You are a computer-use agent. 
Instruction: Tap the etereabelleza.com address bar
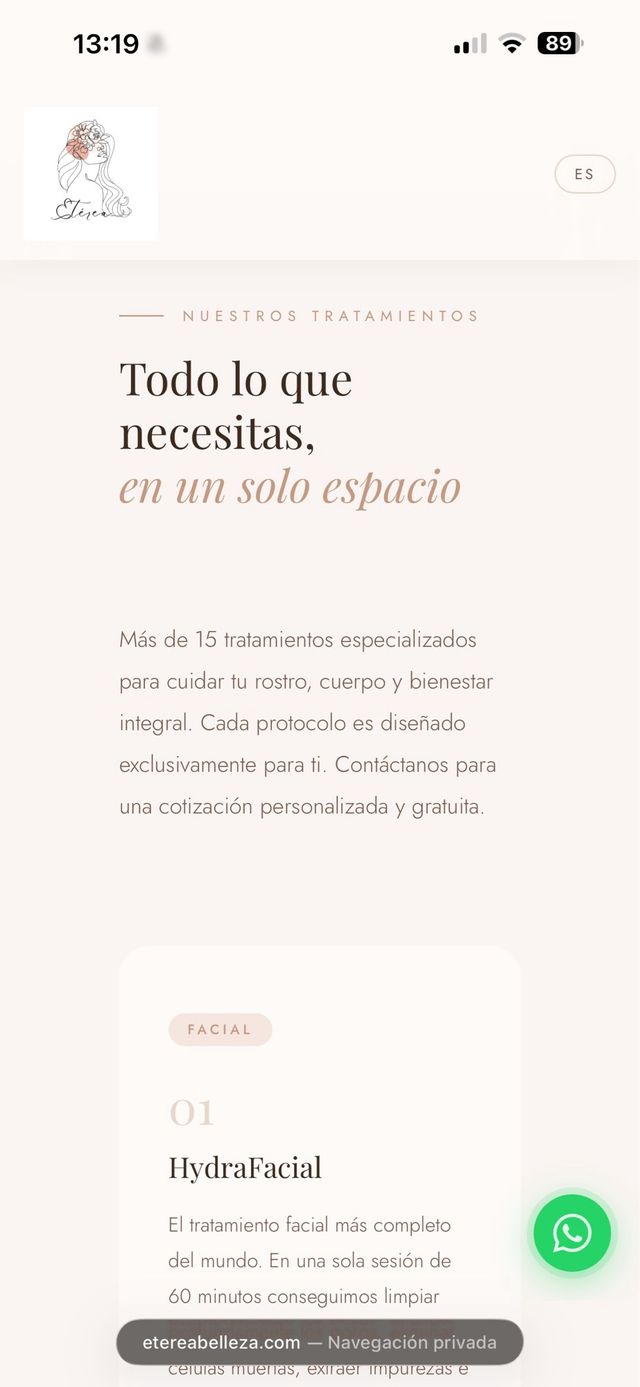click(319, 1342)
